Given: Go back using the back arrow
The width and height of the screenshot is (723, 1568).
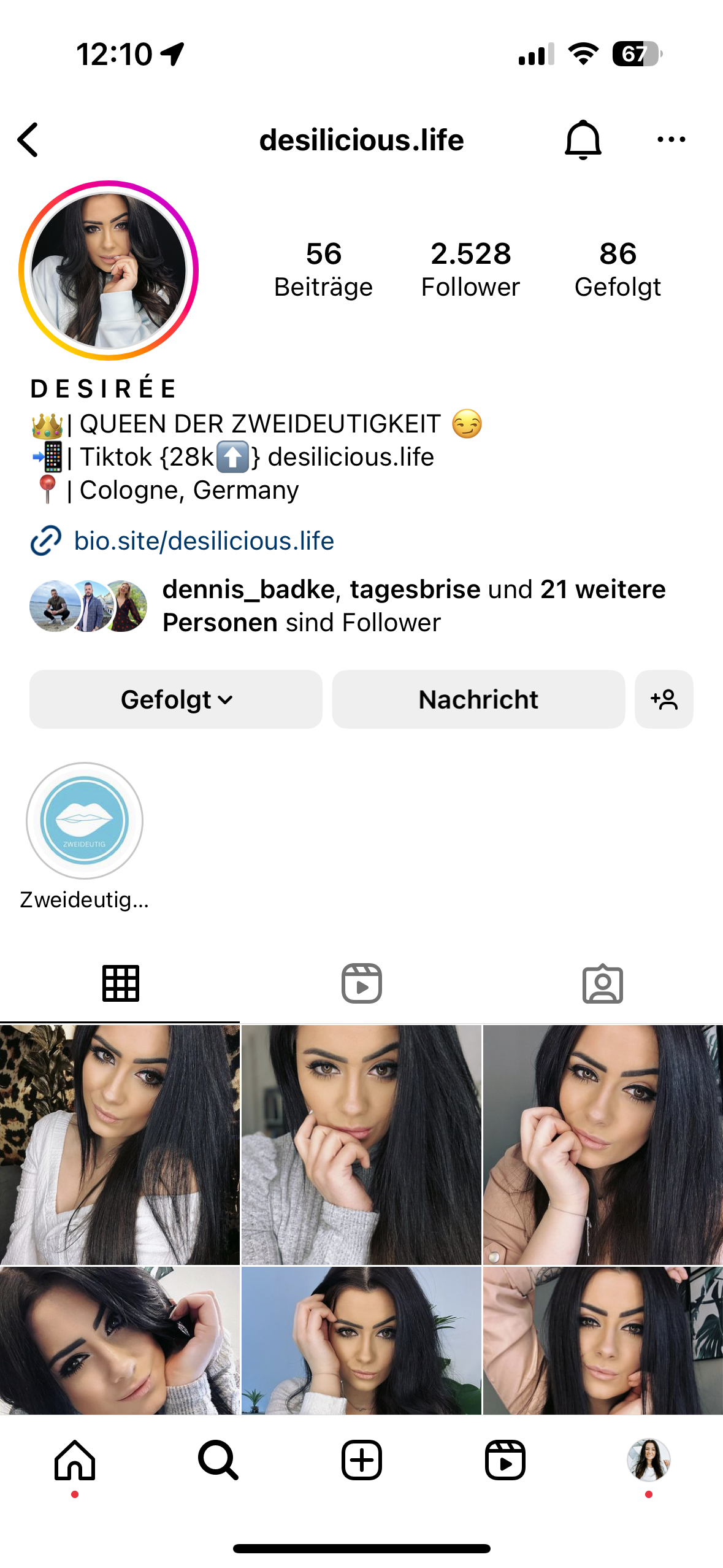Looking at the screenshot, I should pos(28,140).
